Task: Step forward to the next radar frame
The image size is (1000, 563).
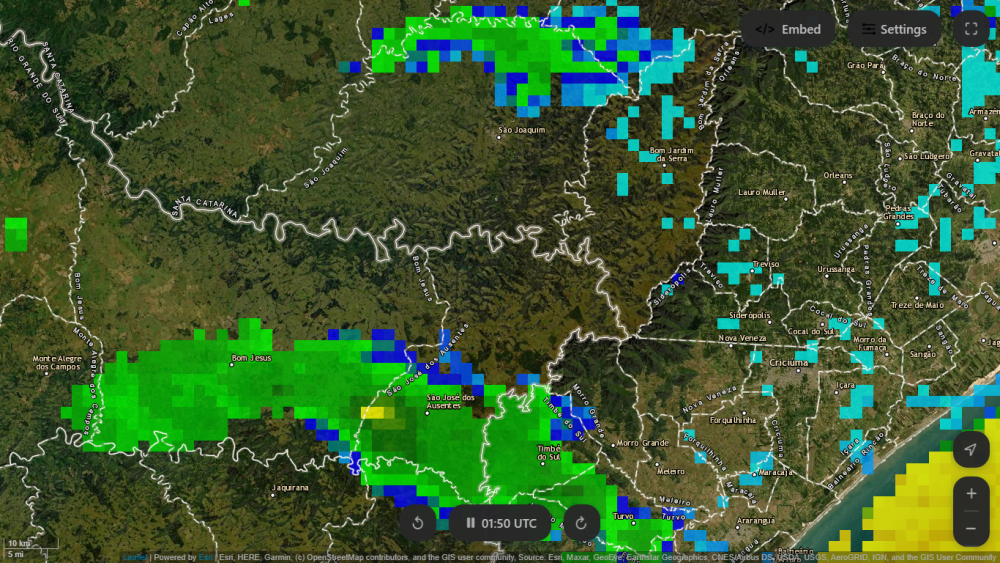Action: tap(581, 523)
